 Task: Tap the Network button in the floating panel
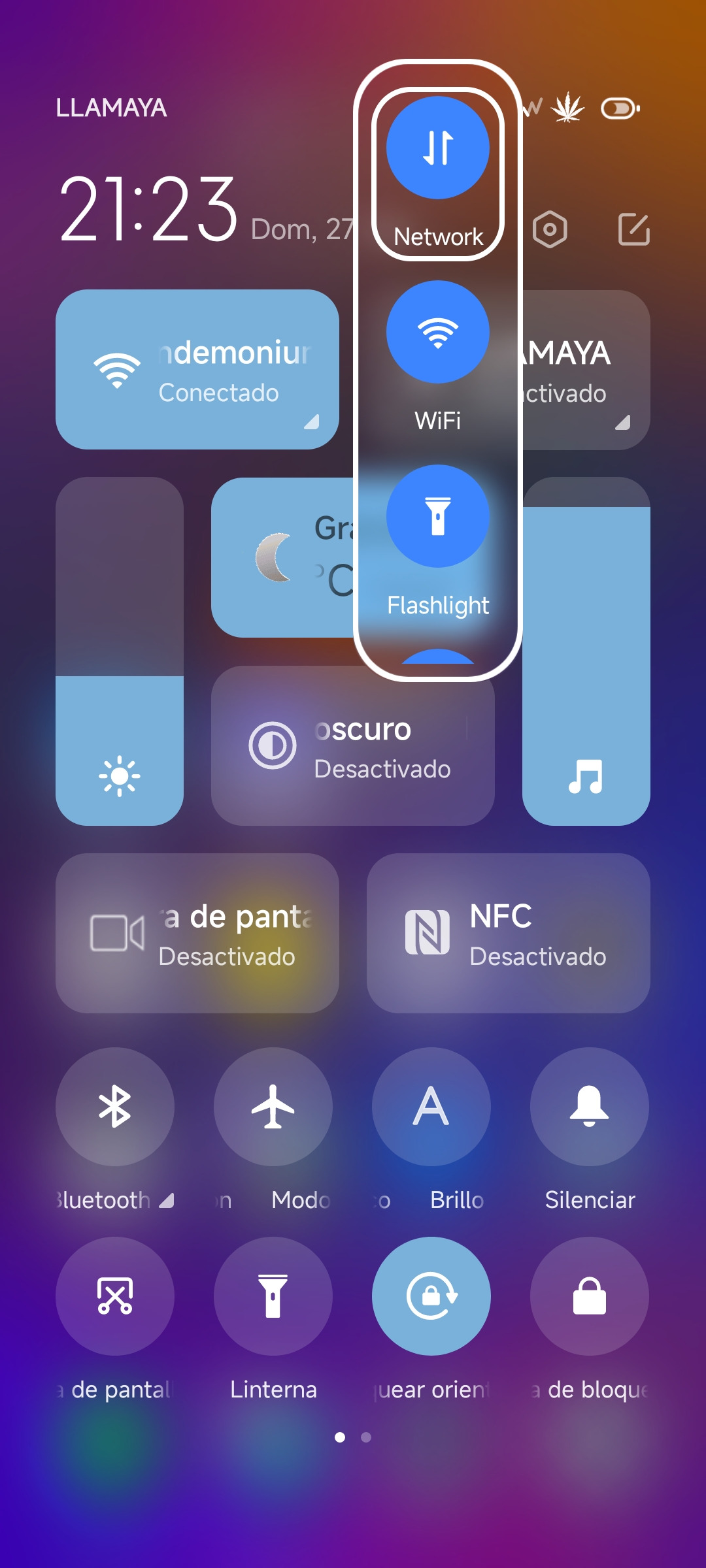tap(438, 148)
